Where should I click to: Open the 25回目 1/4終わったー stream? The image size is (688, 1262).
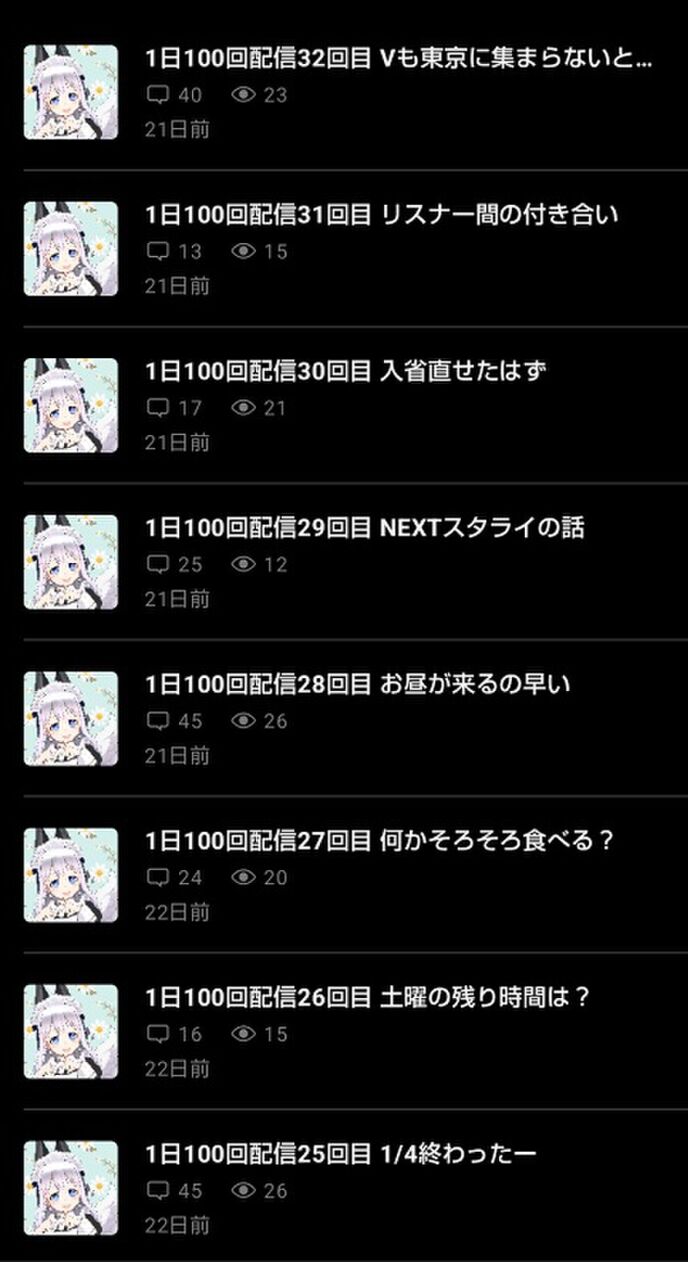click(340, 1154)
